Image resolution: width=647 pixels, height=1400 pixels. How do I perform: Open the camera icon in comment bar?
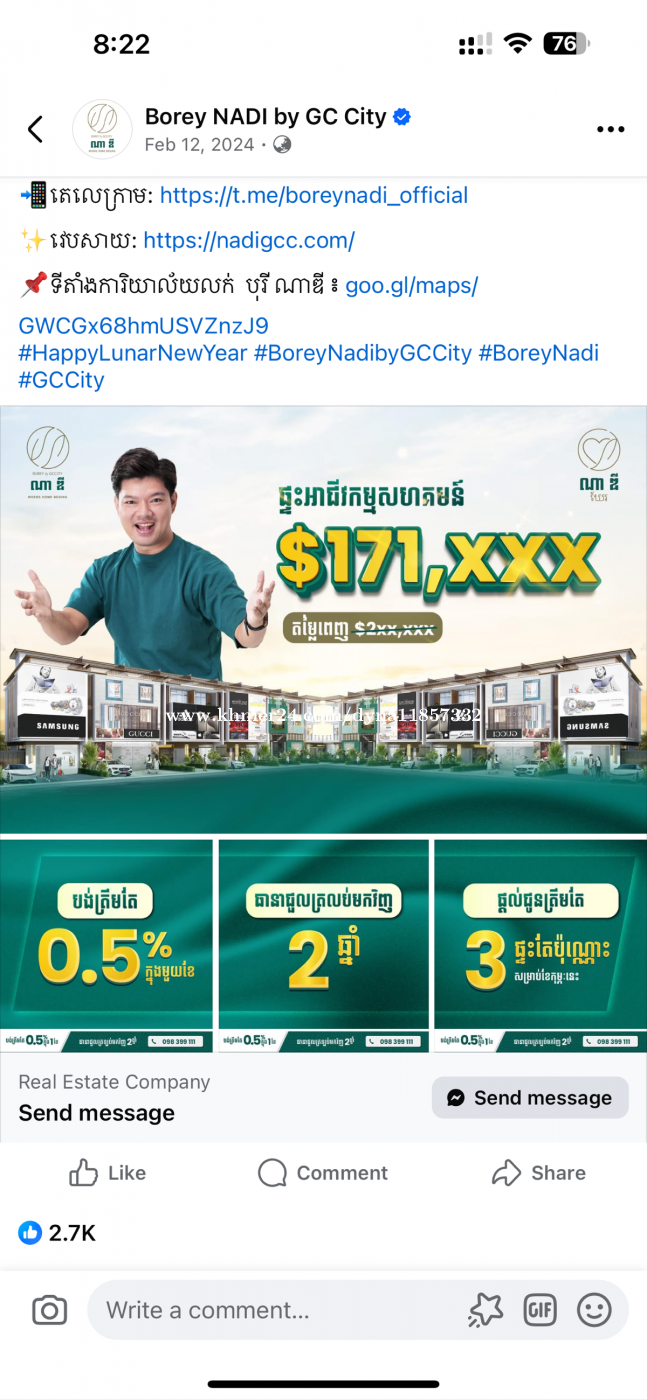(49, 1310)
